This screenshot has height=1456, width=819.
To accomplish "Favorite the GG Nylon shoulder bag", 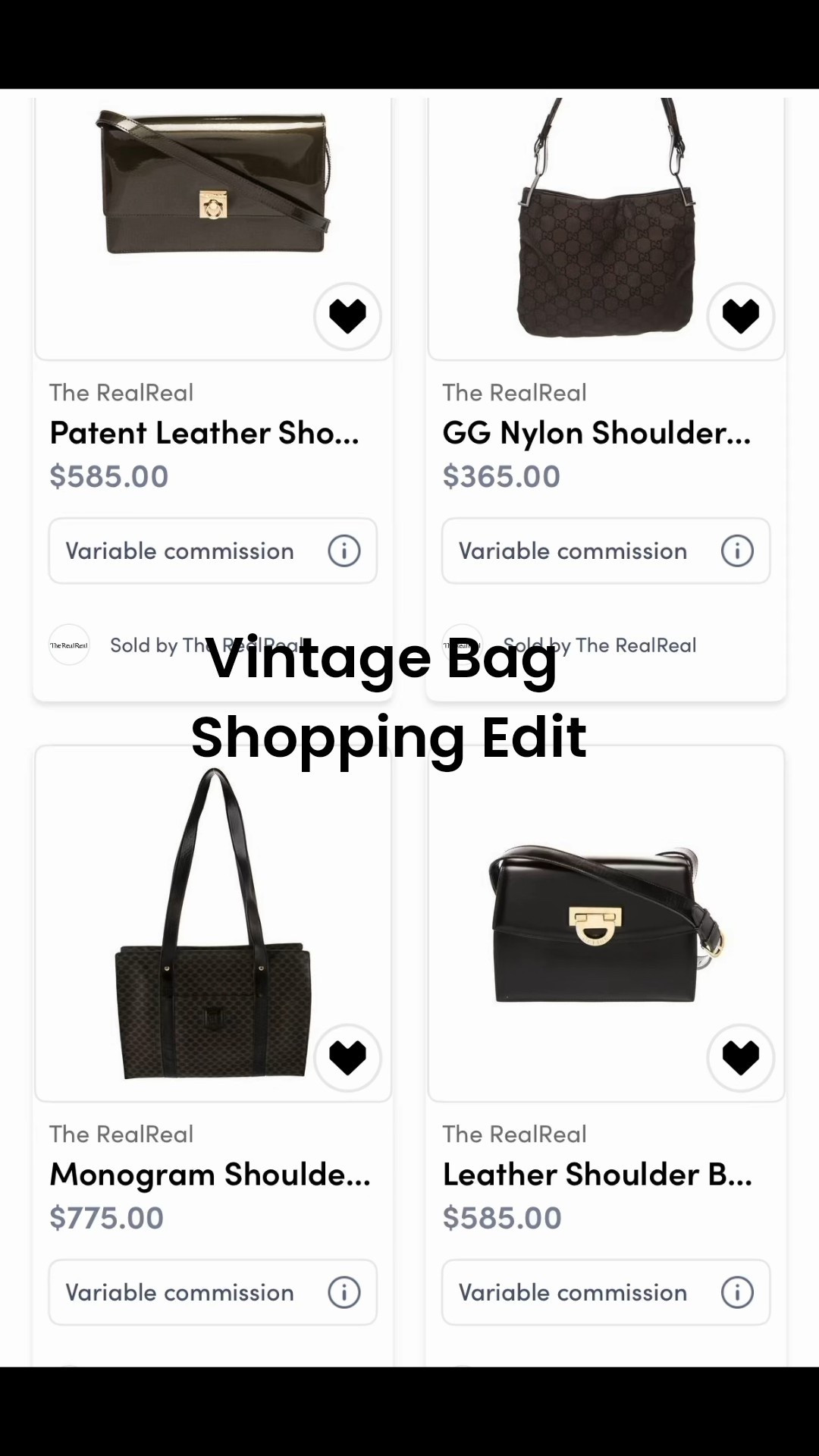I will tap(740, 316).
